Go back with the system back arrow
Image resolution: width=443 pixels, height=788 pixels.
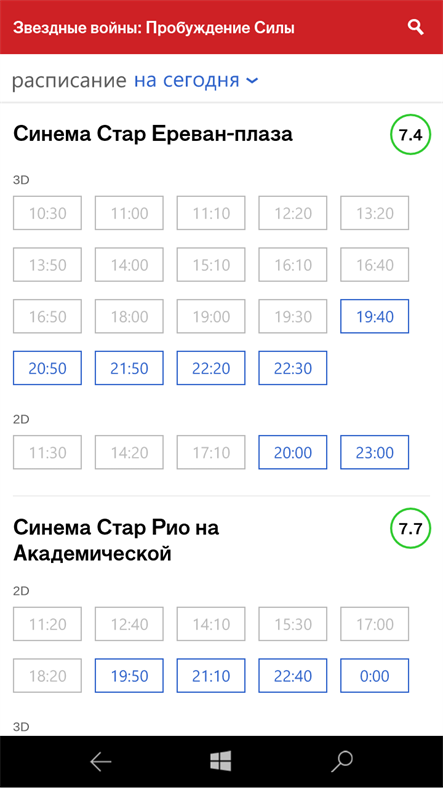point(100,762)
